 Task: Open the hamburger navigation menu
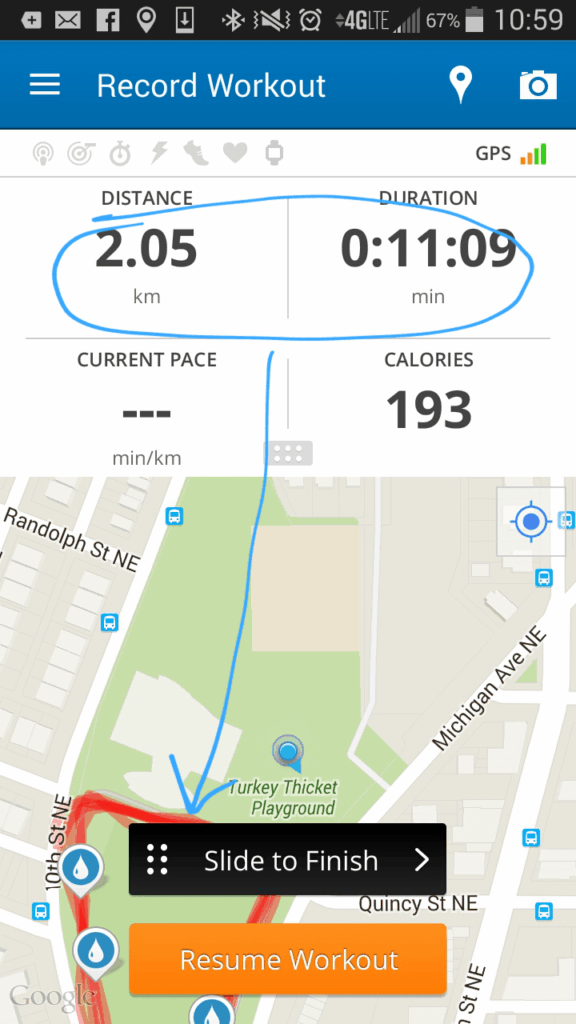[45, 85]
